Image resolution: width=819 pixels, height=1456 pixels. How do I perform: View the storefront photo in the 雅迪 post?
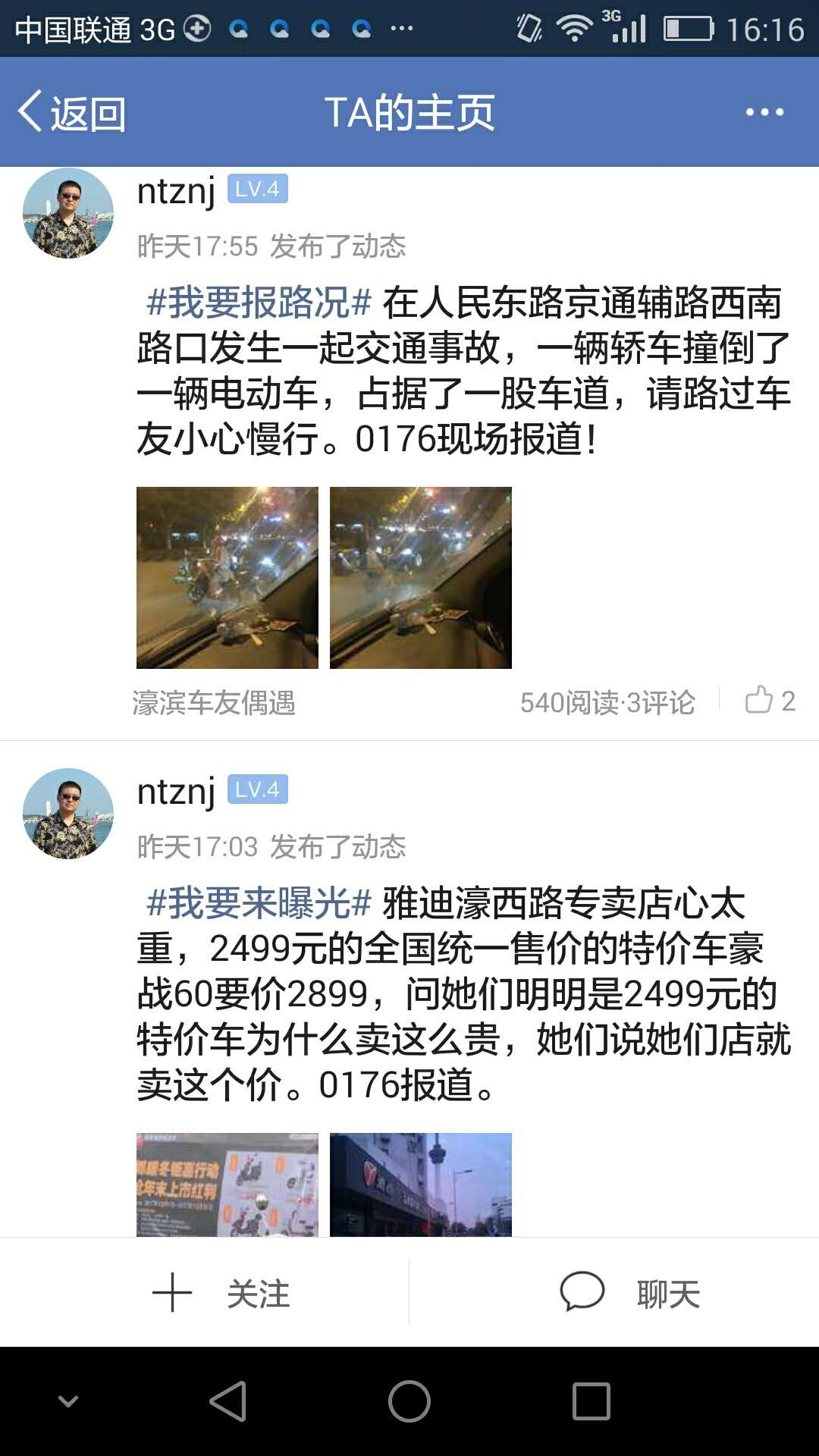click(421, 1185)
